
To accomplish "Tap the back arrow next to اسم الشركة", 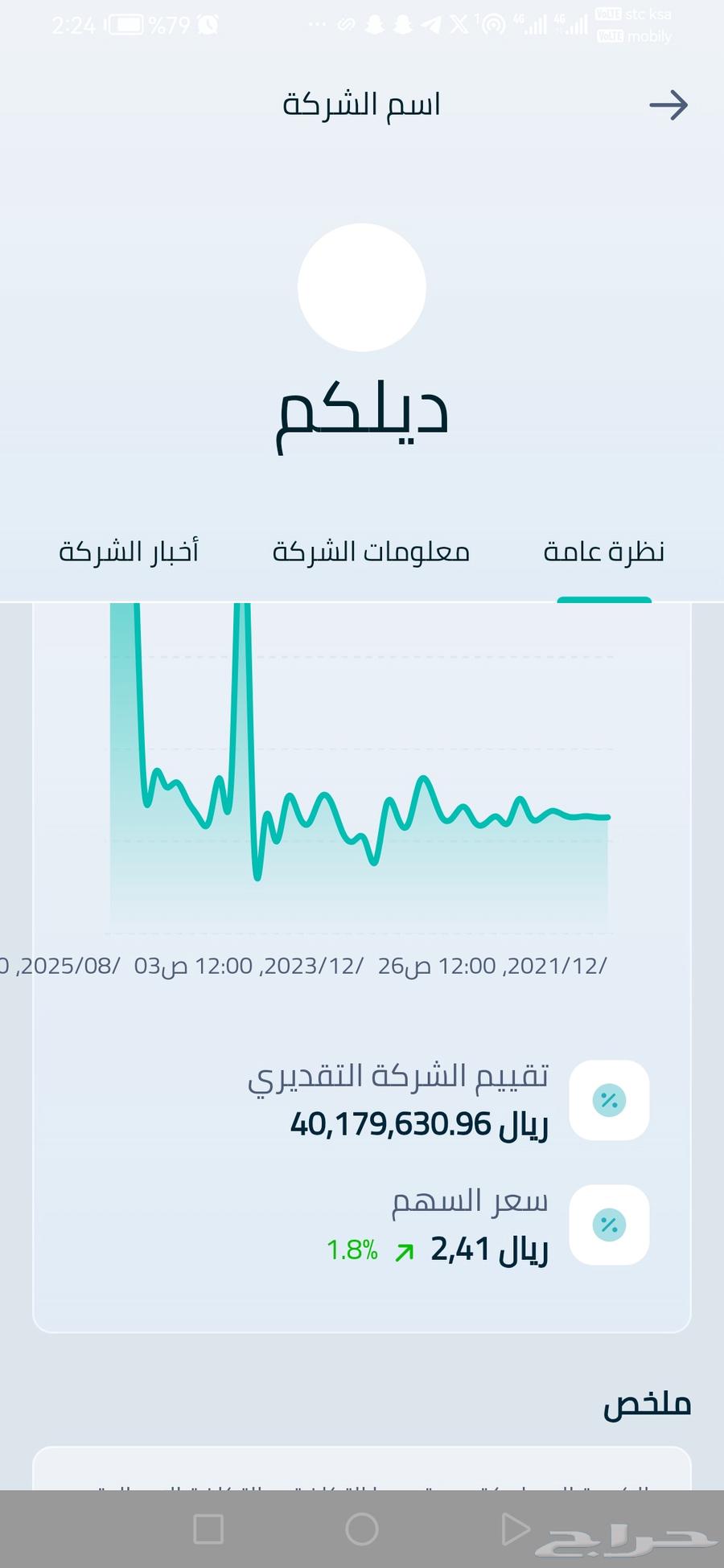I will click(x=669, y=105).
